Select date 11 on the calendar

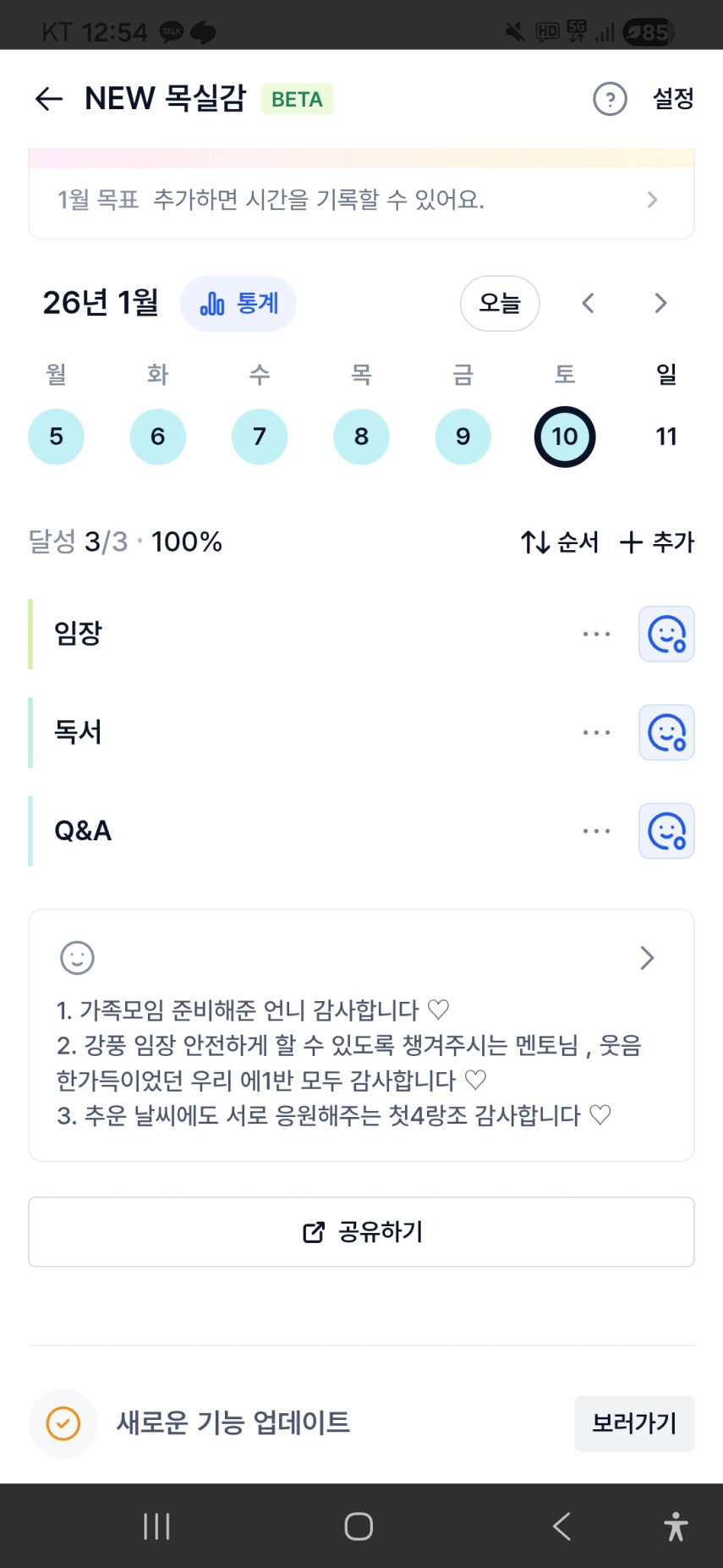(666, 437)
